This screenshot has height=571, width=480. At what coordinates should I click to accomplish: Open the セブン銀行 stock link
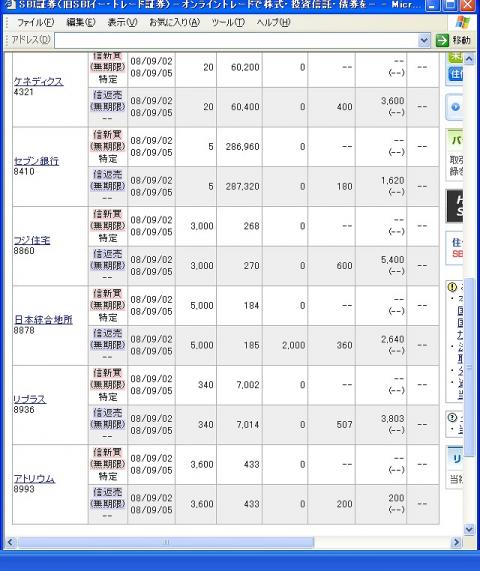coord(36,161)
